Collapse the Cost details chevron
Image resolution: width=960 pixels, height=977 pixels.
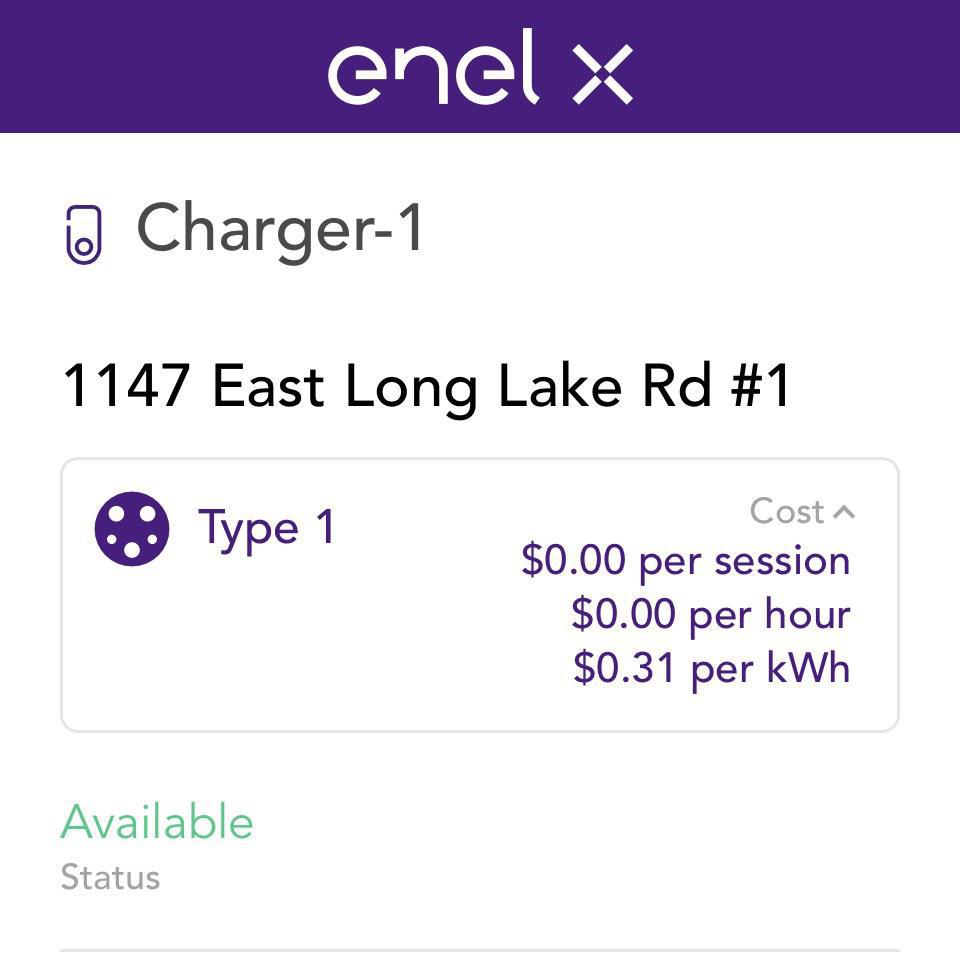click(x=843, y=512)
